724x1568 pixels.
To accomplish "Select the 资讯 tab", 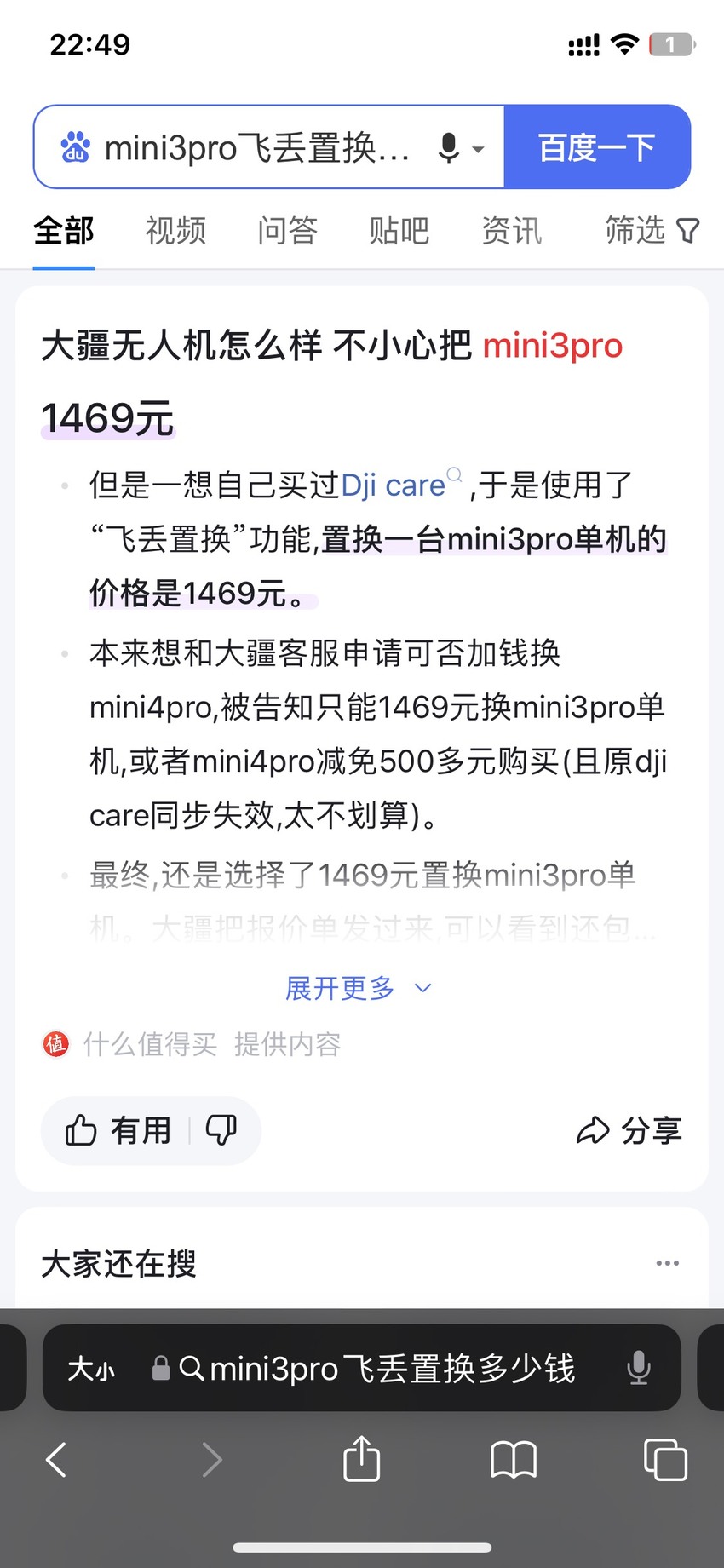I will (x=511, y=231).
